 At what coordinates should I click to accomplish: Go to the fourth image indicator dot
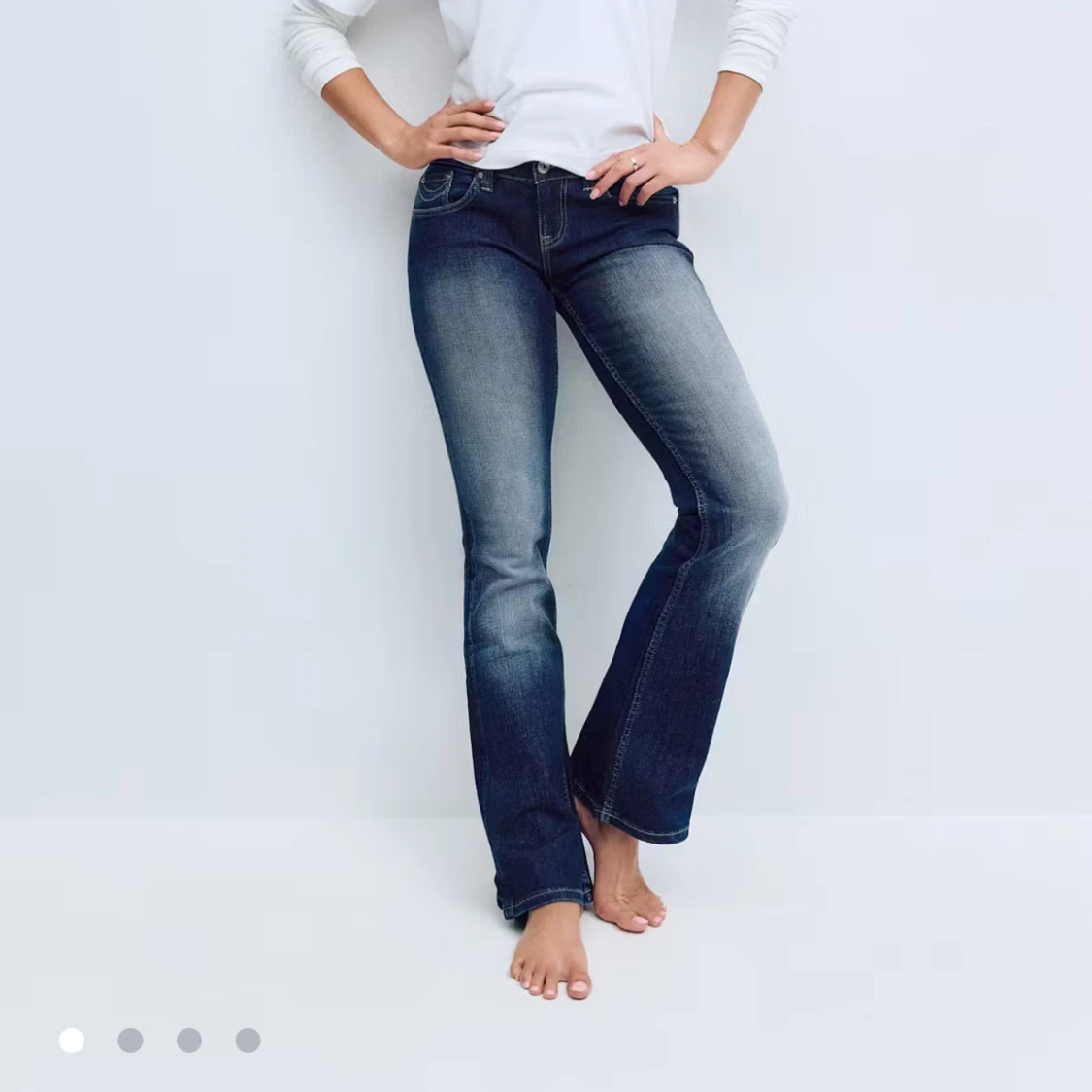pos(248,1041)
